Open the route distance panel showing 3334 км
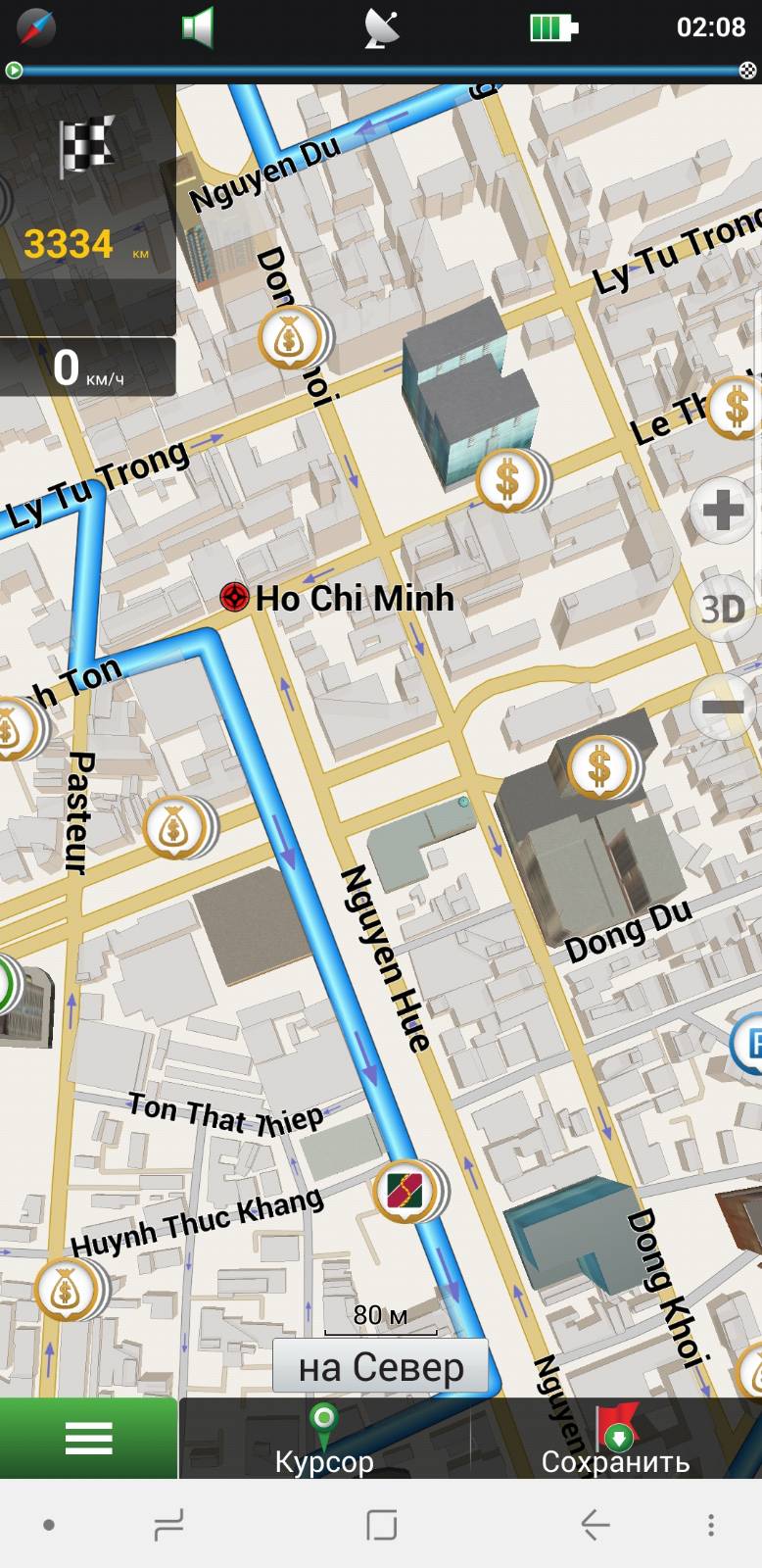This screenshot has width=762, height=1568. (88, 209)
